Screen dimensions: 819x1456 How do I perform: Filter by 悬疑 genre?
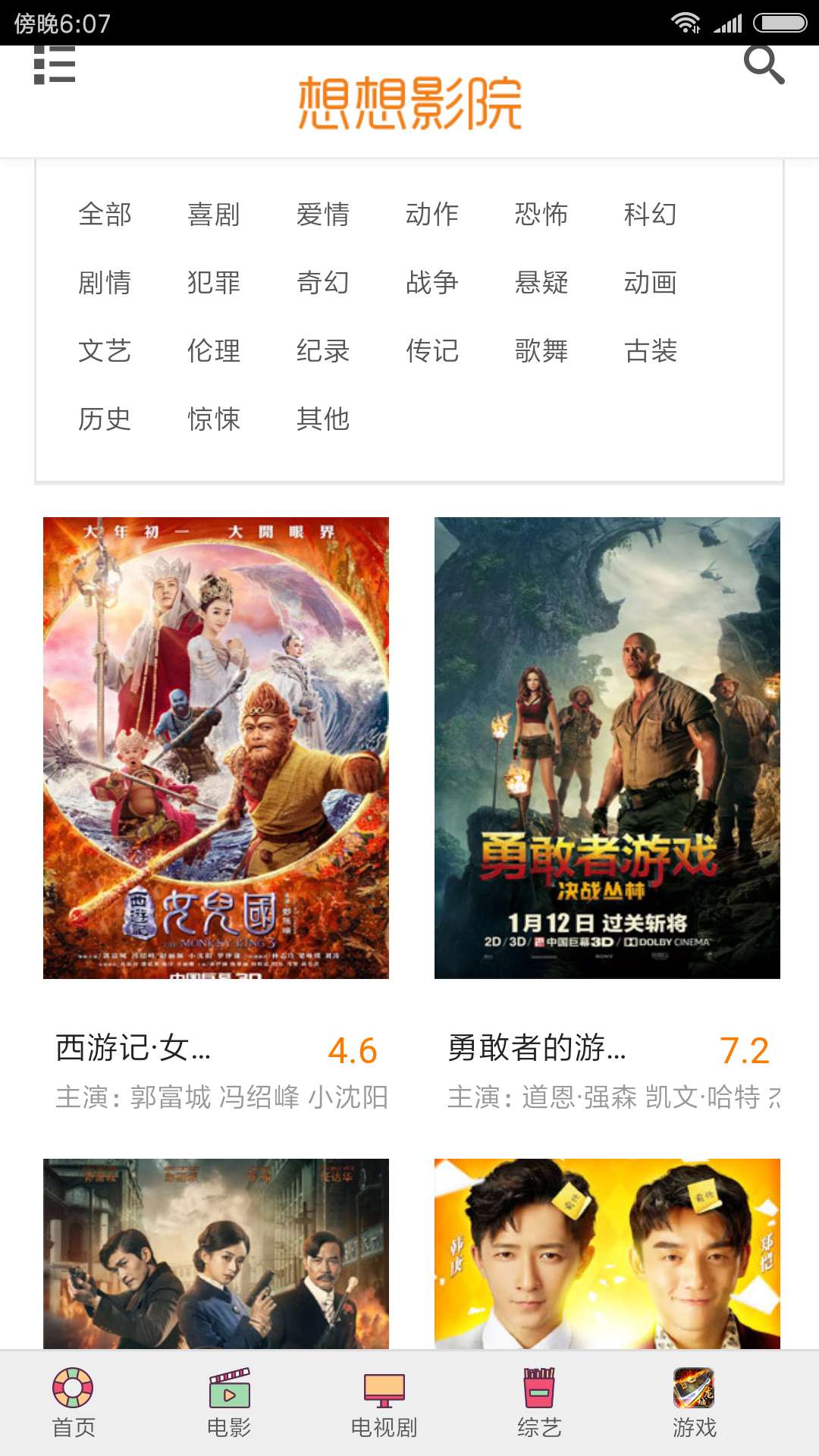pos(541,283)
